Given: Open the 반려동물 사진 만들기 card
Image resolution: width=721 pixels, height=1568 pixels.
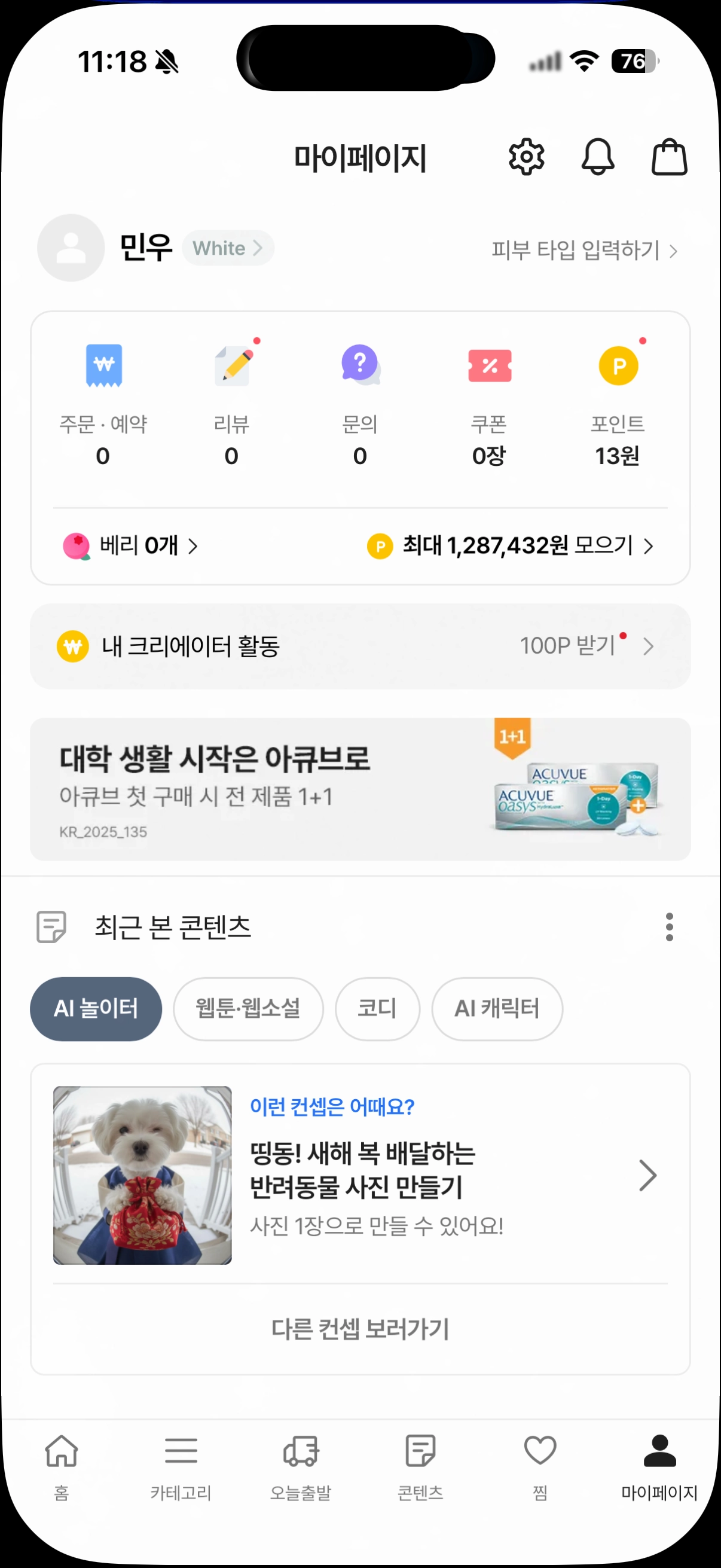Looking at the screenshot, I should pyautogui.click(x=360, y=1175).
